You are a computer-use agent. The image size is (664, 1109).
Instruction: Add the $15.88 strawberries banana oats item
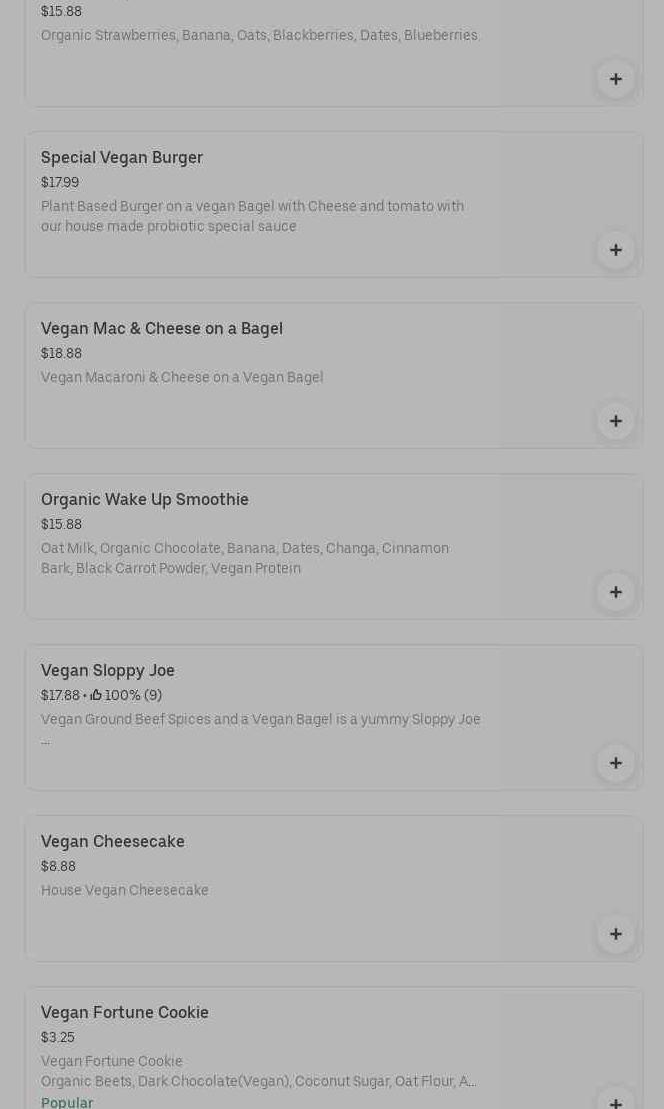point(615,79)
